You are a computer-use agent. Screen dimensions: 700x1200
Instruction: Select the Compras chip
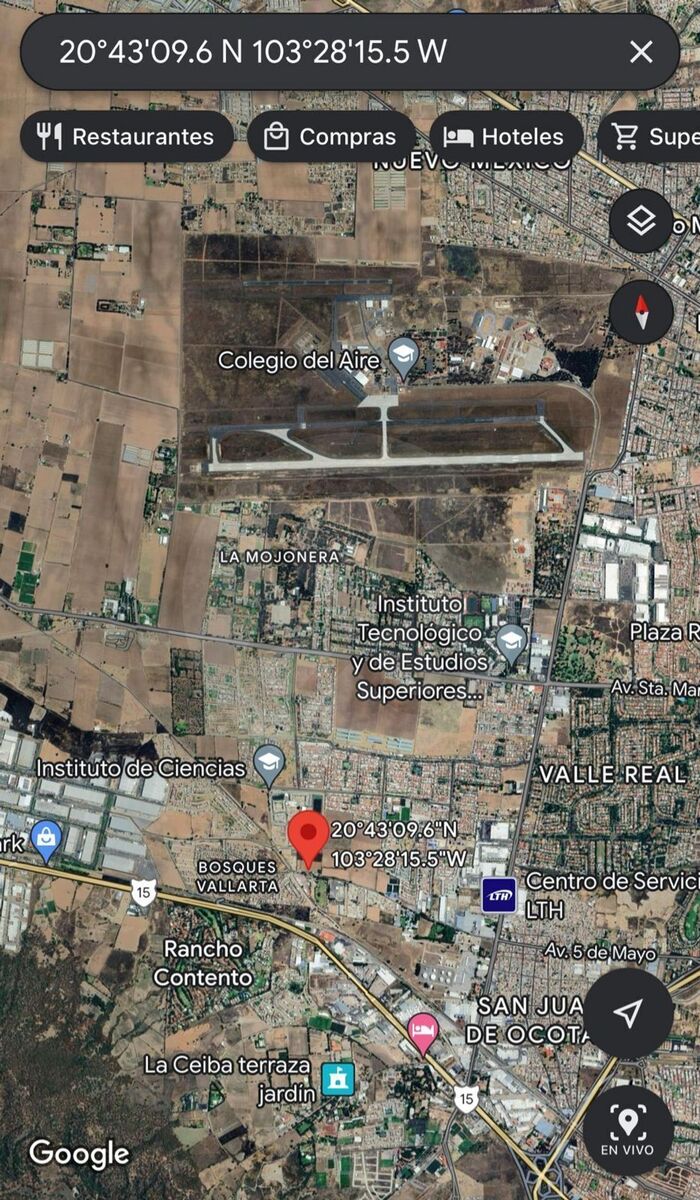point(331,137)
